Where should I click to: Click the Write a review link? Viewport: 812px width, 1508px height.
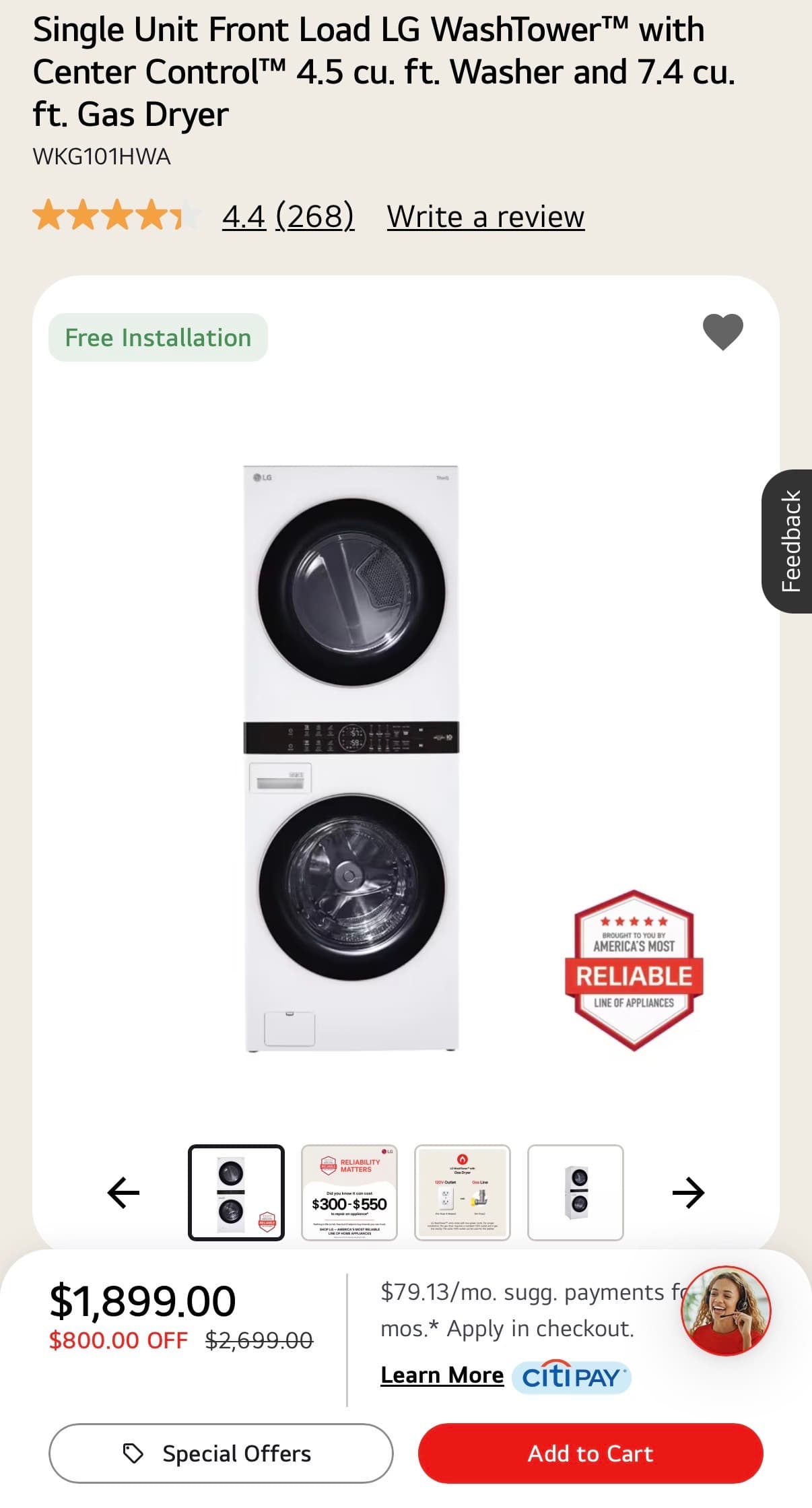(x=484, y=216)
